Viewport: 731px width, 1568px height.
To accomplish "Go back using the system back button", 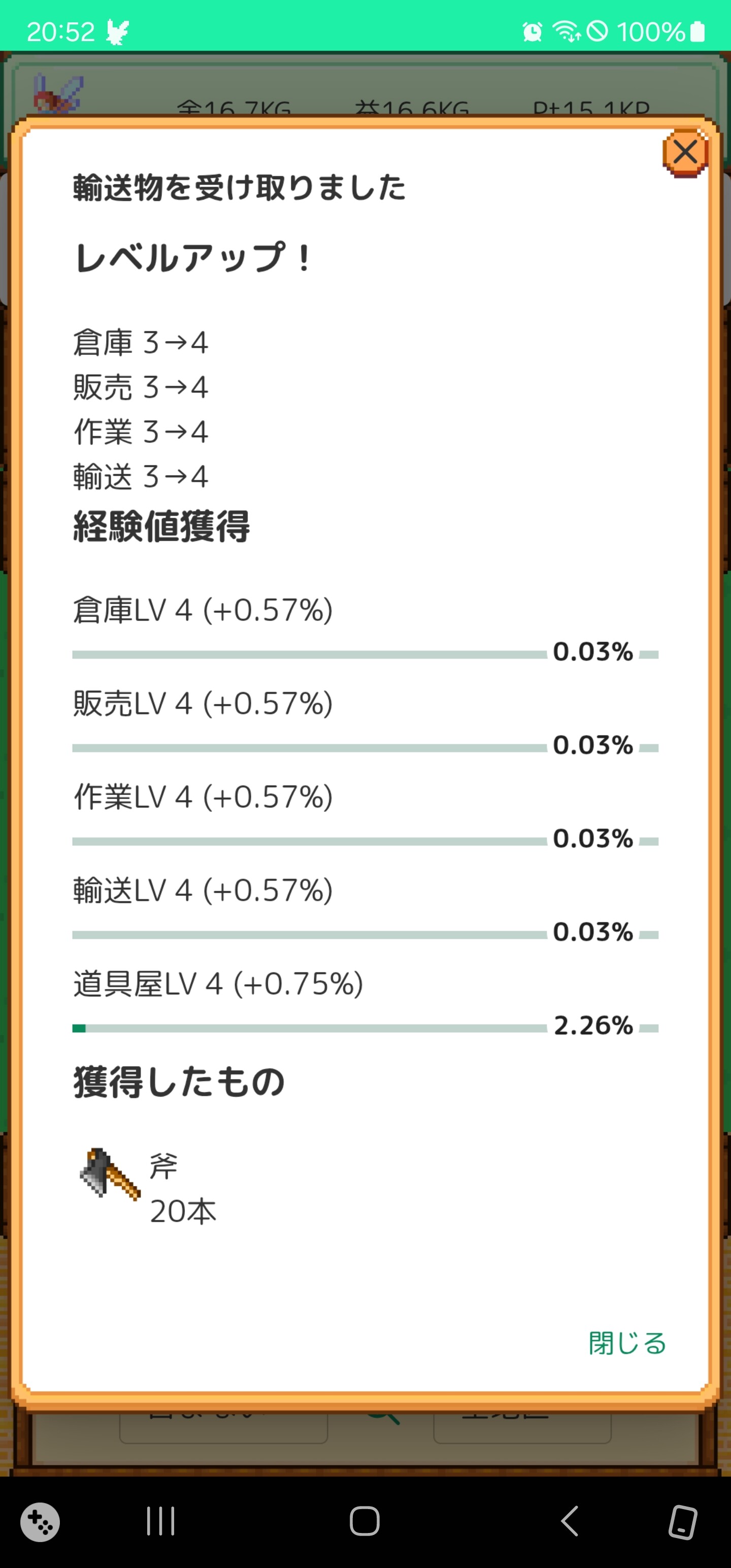I will pyautogui.click(x=569, y=1521).
